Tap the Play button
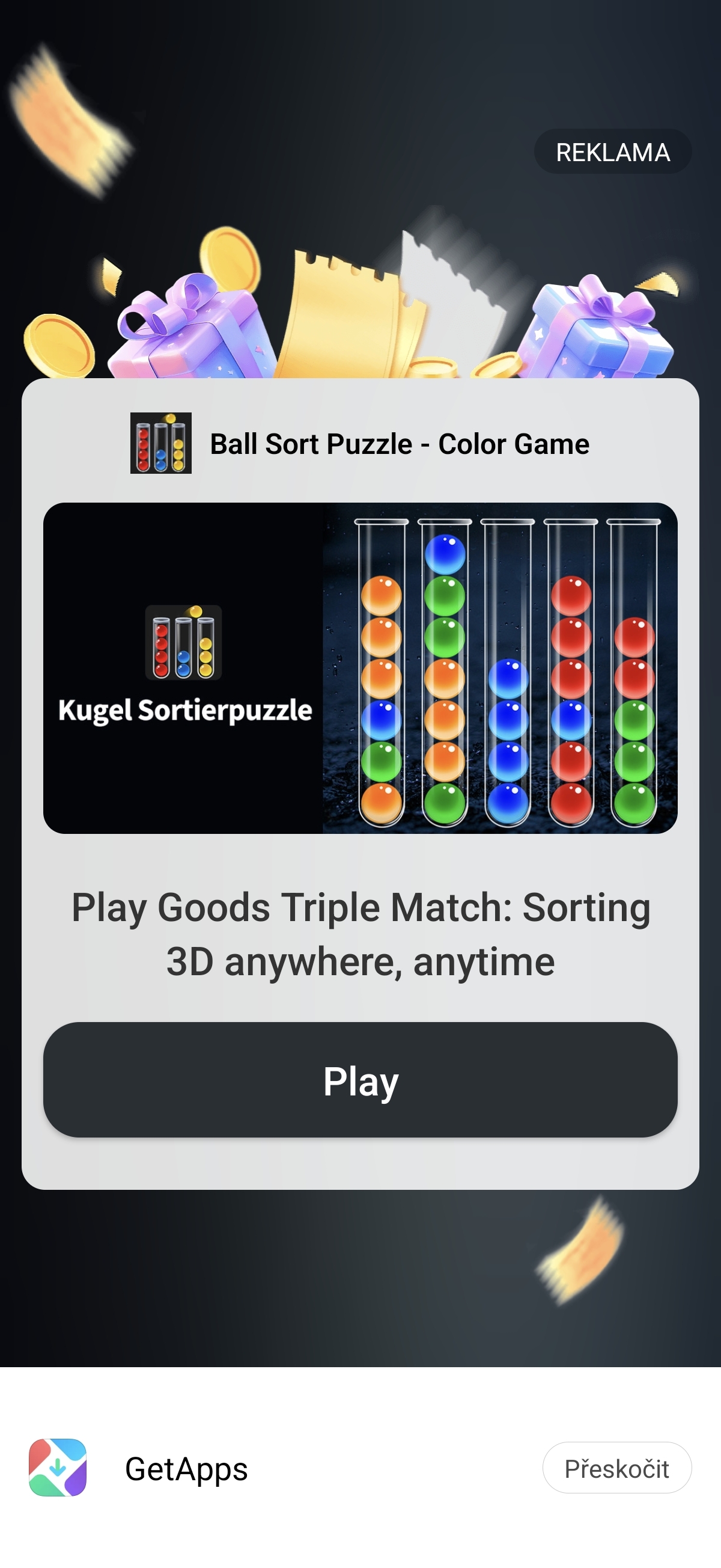The image size is (721, 1568). (x=360, y=1080)
